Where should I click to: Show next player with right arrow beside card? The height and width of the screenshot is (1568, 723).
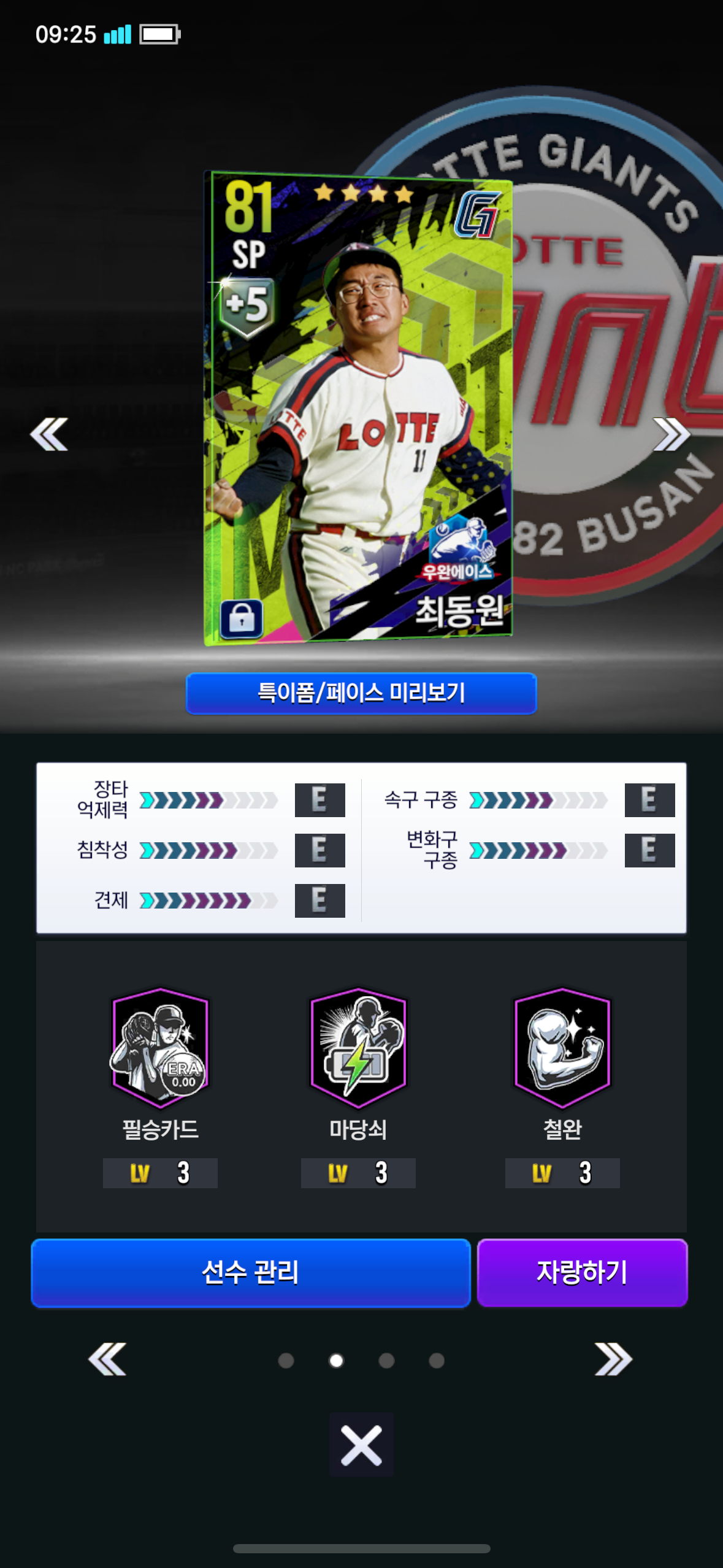[x=671, y=434]
